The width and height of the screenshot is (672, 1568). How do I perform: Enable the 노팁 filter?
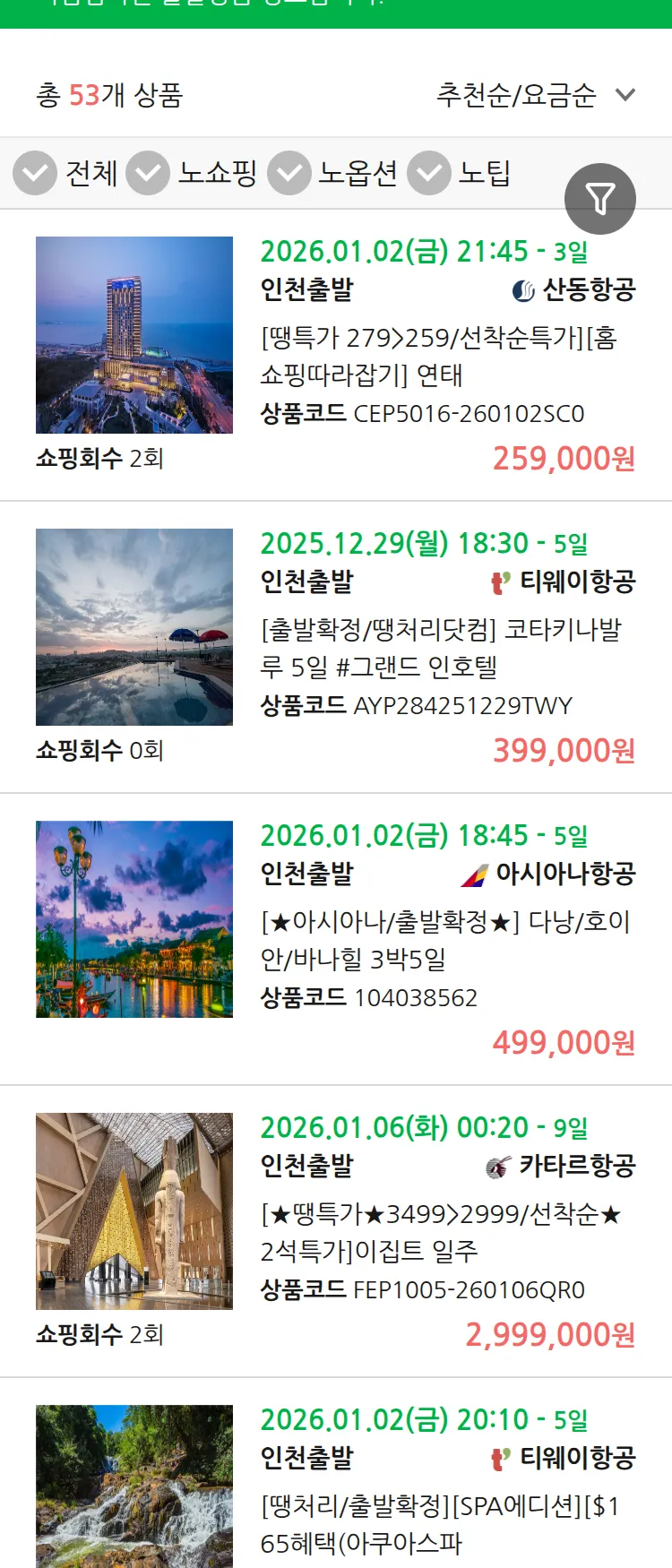coord(428,172)
